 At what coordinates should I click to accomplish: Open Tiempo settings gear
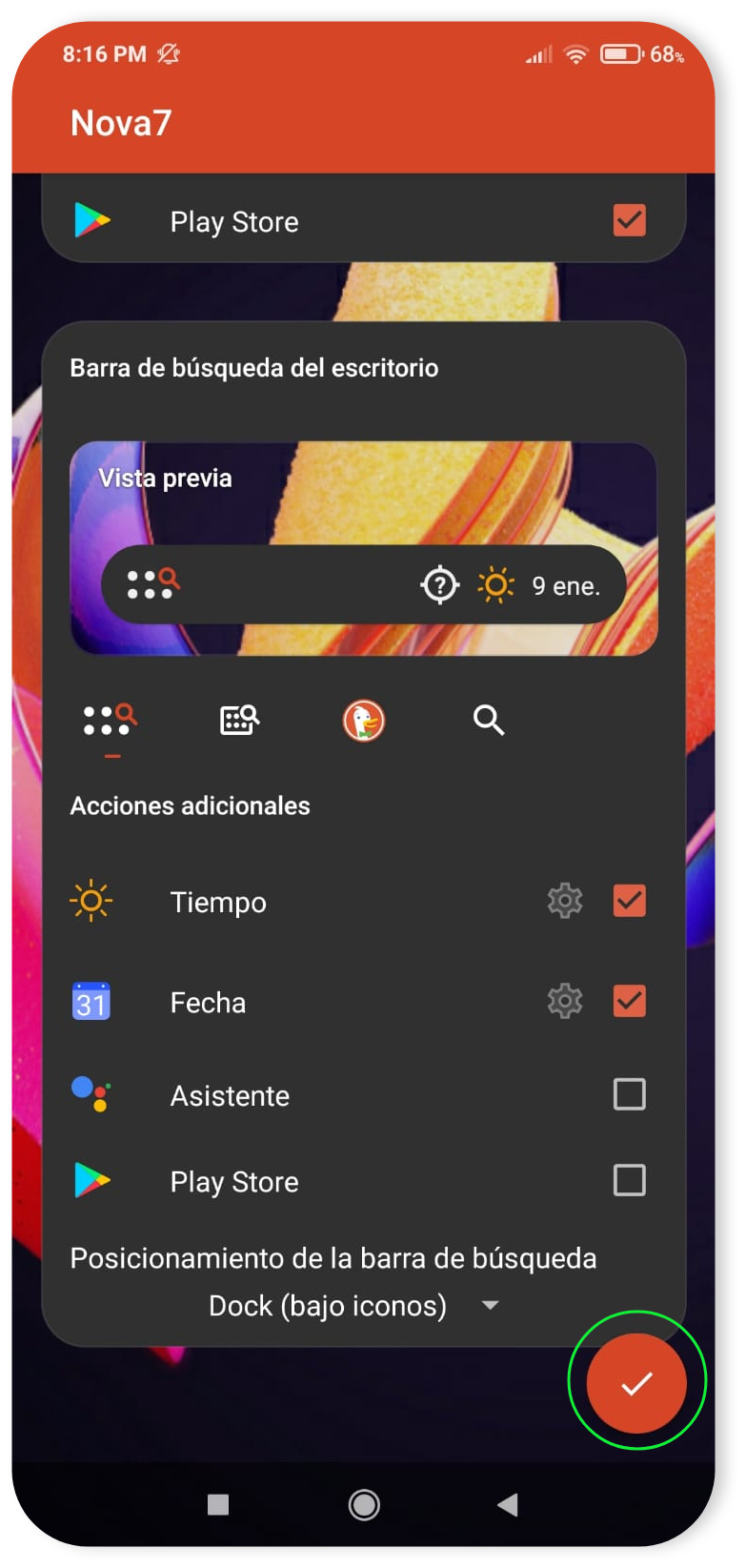pos(565,901)
